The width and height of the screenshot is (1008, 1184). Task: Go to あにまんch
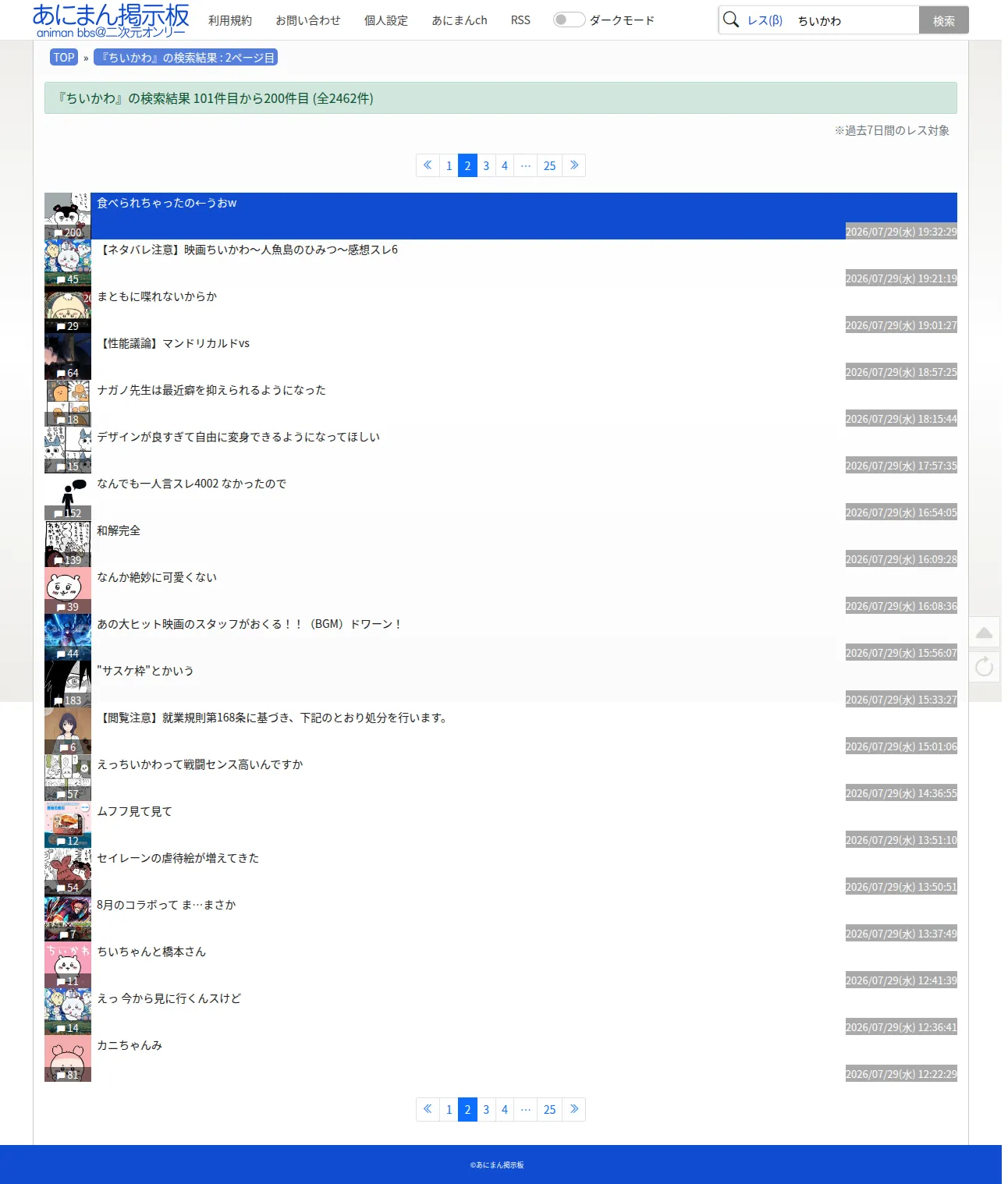[x=460, y=20]
